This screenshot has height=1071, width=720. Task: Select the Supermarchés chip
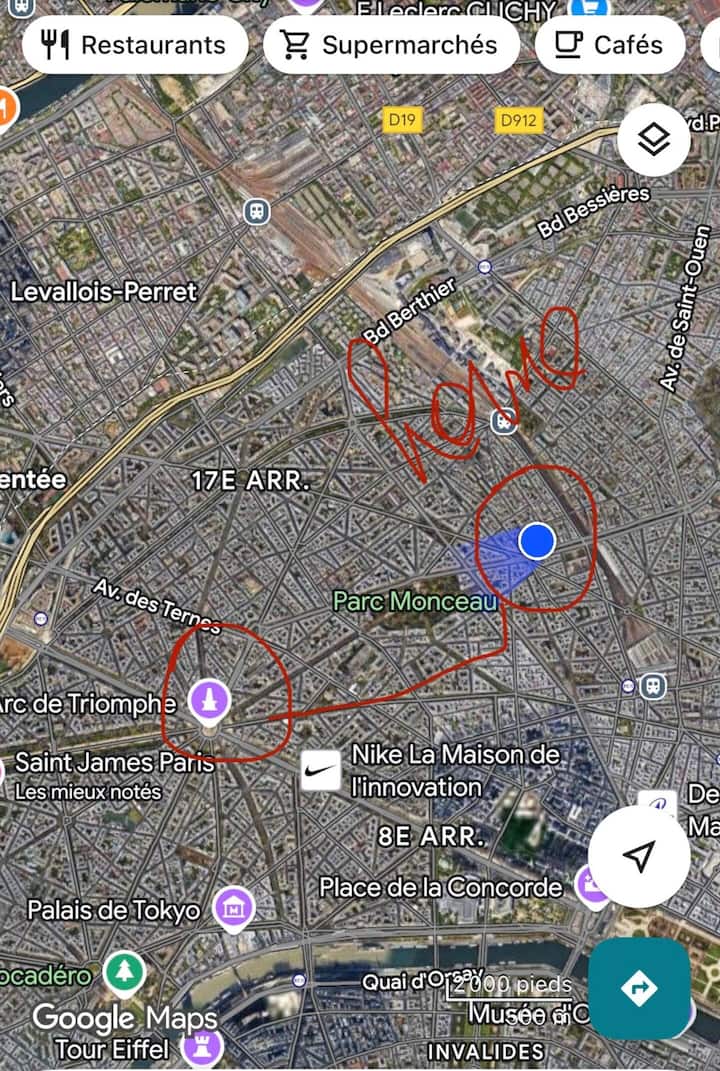pos(391,45)
